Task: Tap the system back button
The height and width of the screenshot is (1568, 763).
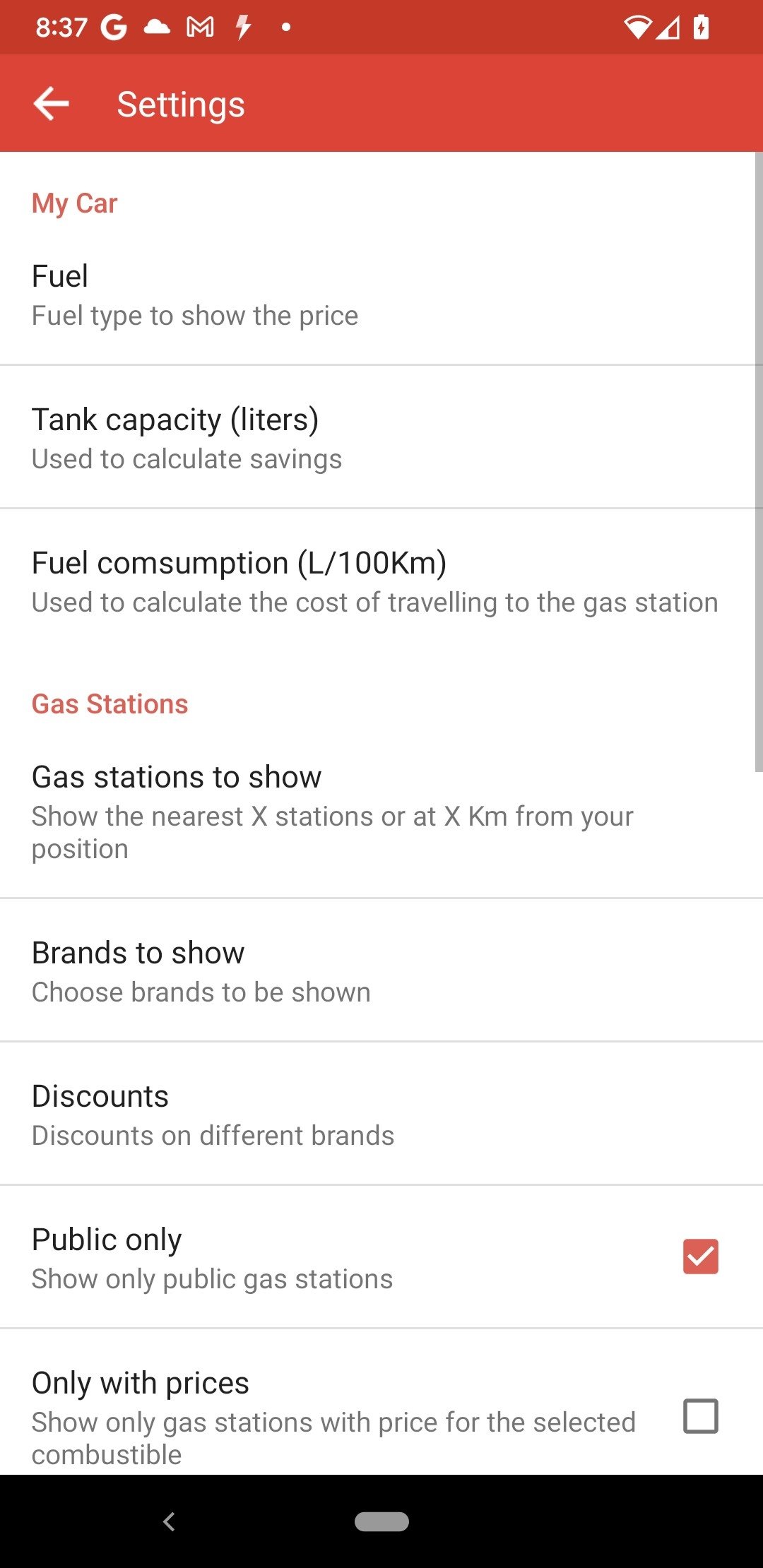Action: click(x=169, y=1521)
